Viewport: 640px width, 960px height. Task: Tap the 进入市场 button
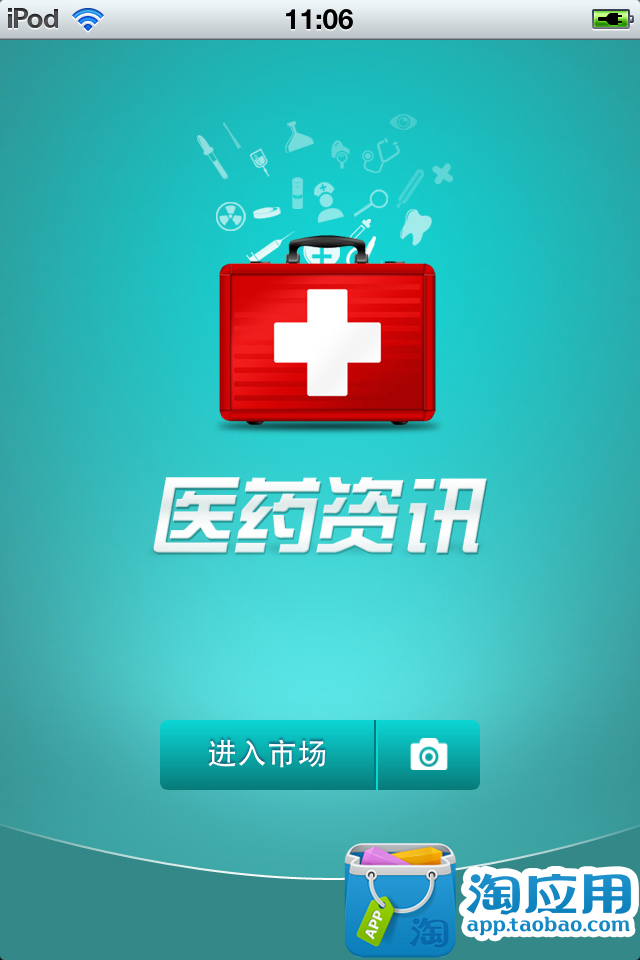267,754
